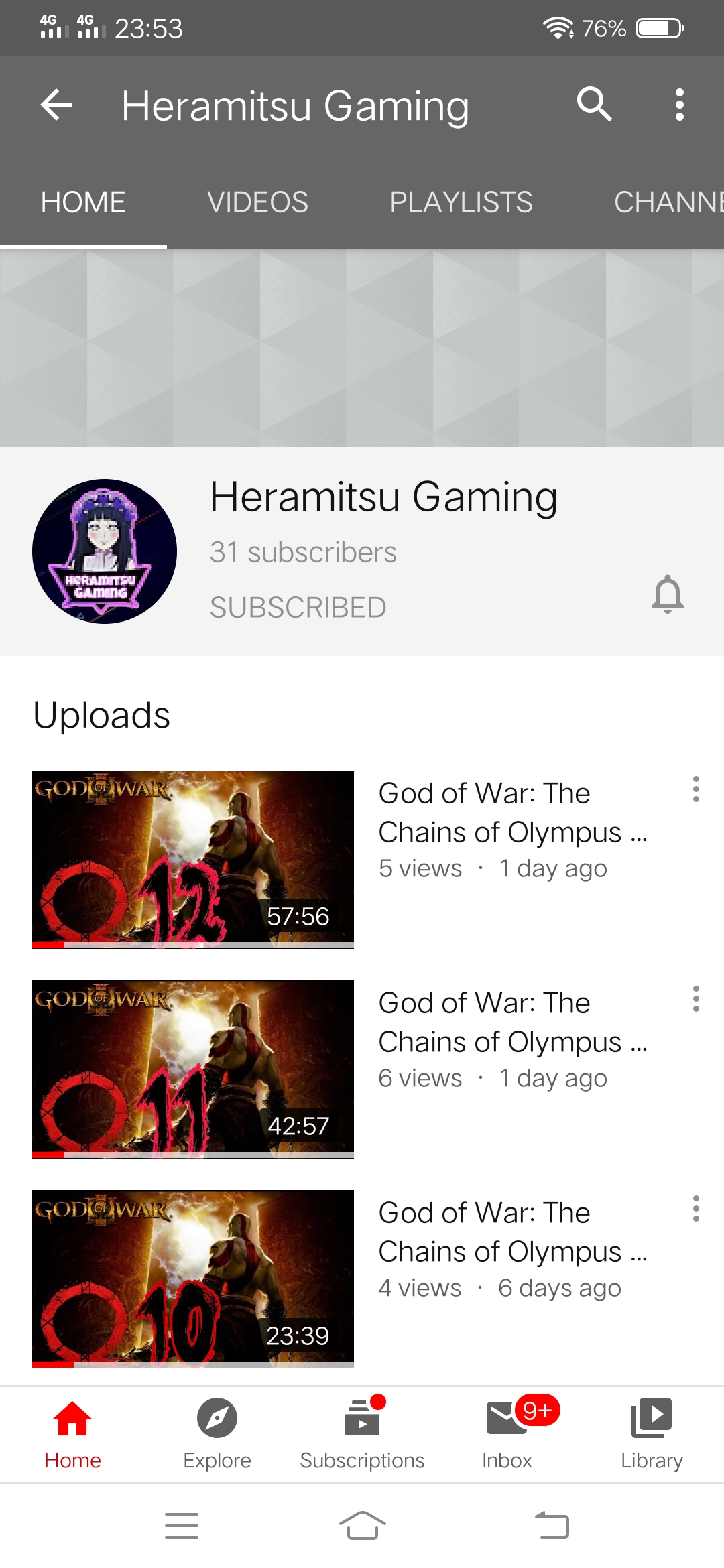Viewport: 724px width, 1568px height.
Task: Switch to the Videos tab
Action: click(257, 202)
